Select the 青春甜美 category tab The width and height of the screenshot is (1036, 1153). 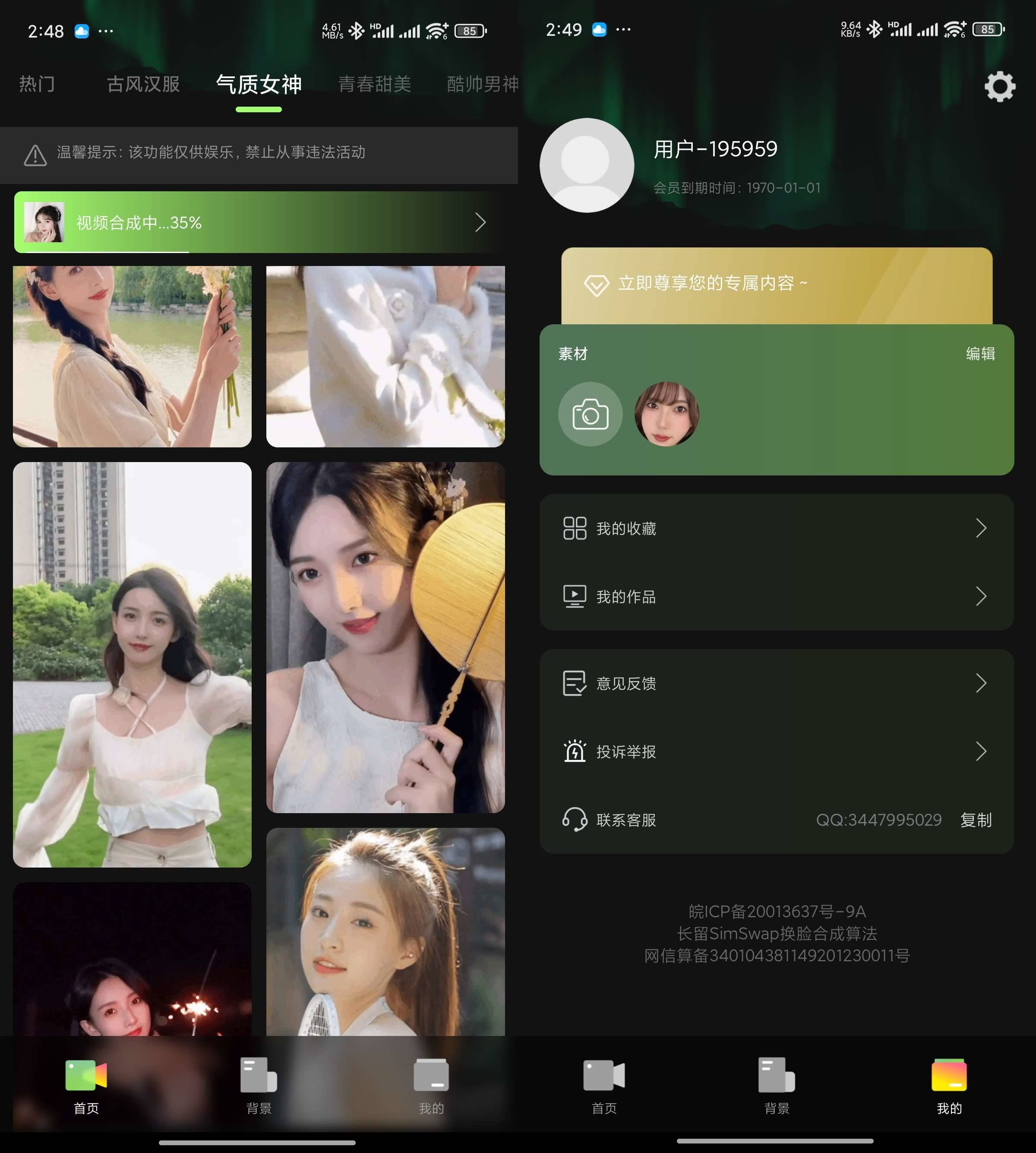tap(375, 84)
